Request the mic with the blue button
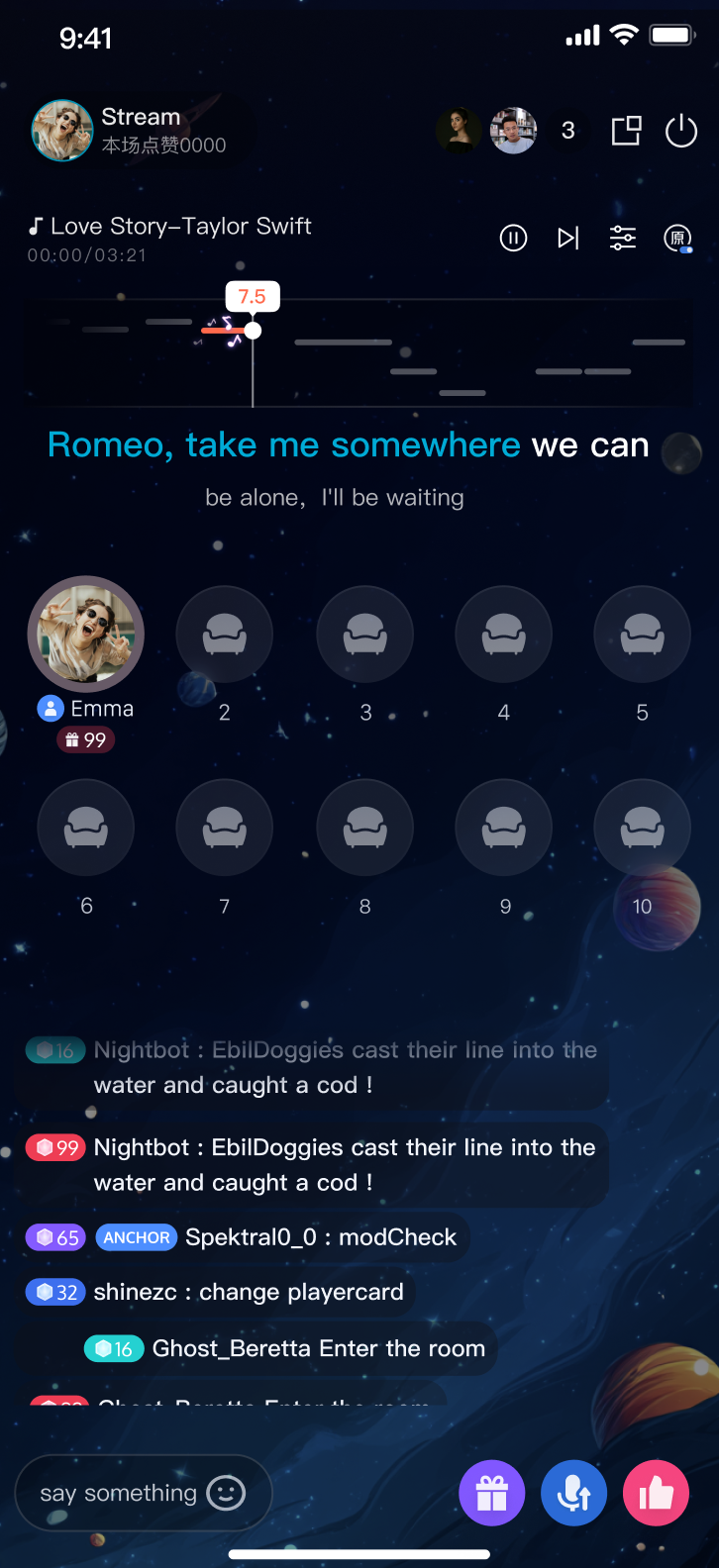The width and height of the screenshot is (719, 1568). tap(574, 1493)
